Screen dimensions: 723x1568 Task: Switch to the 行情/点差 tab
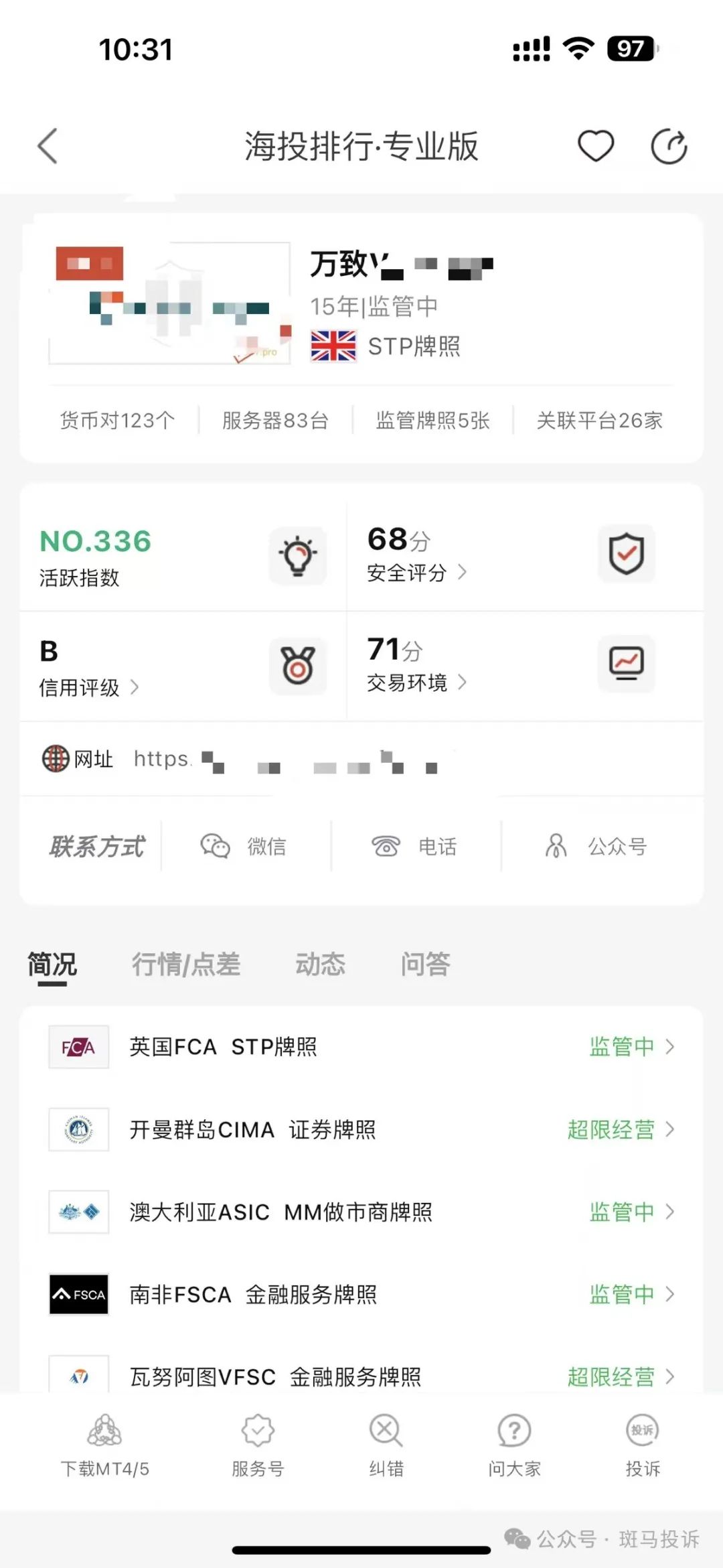[186, 965]
